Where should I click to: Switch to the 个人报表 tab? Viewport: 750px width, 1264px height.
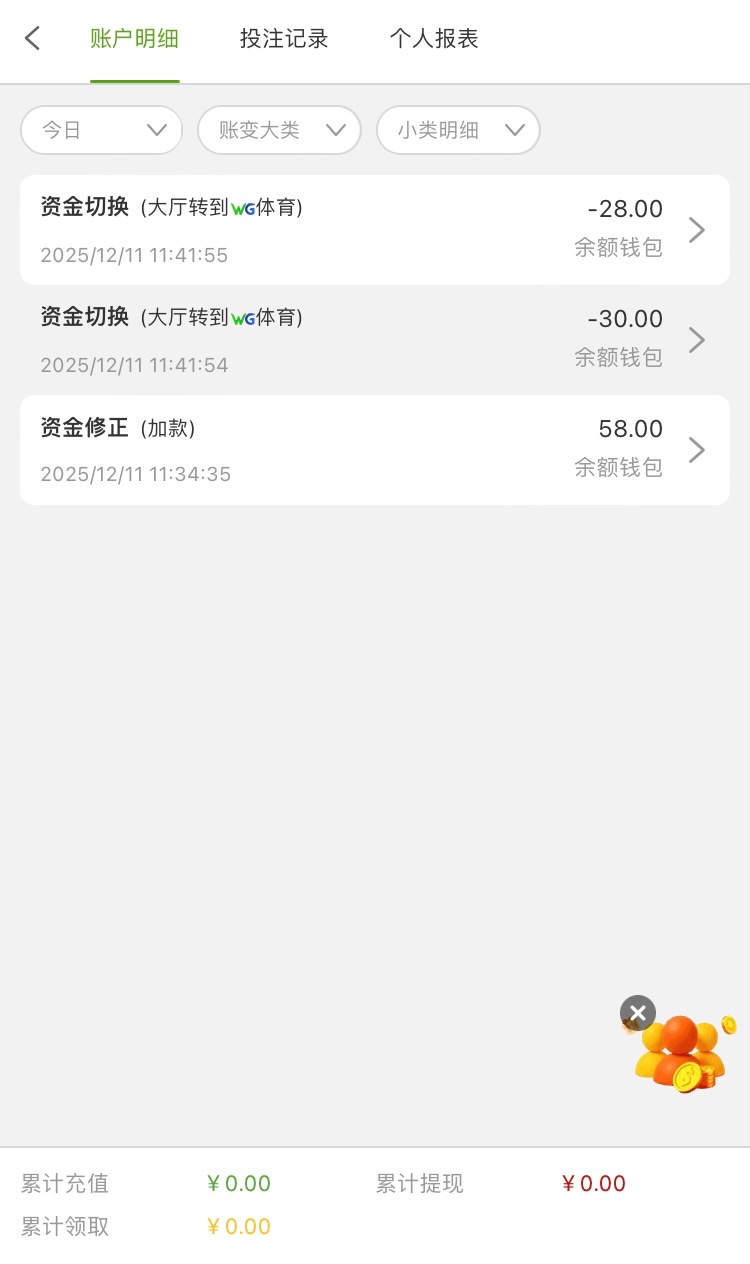(x=434, y=39)
